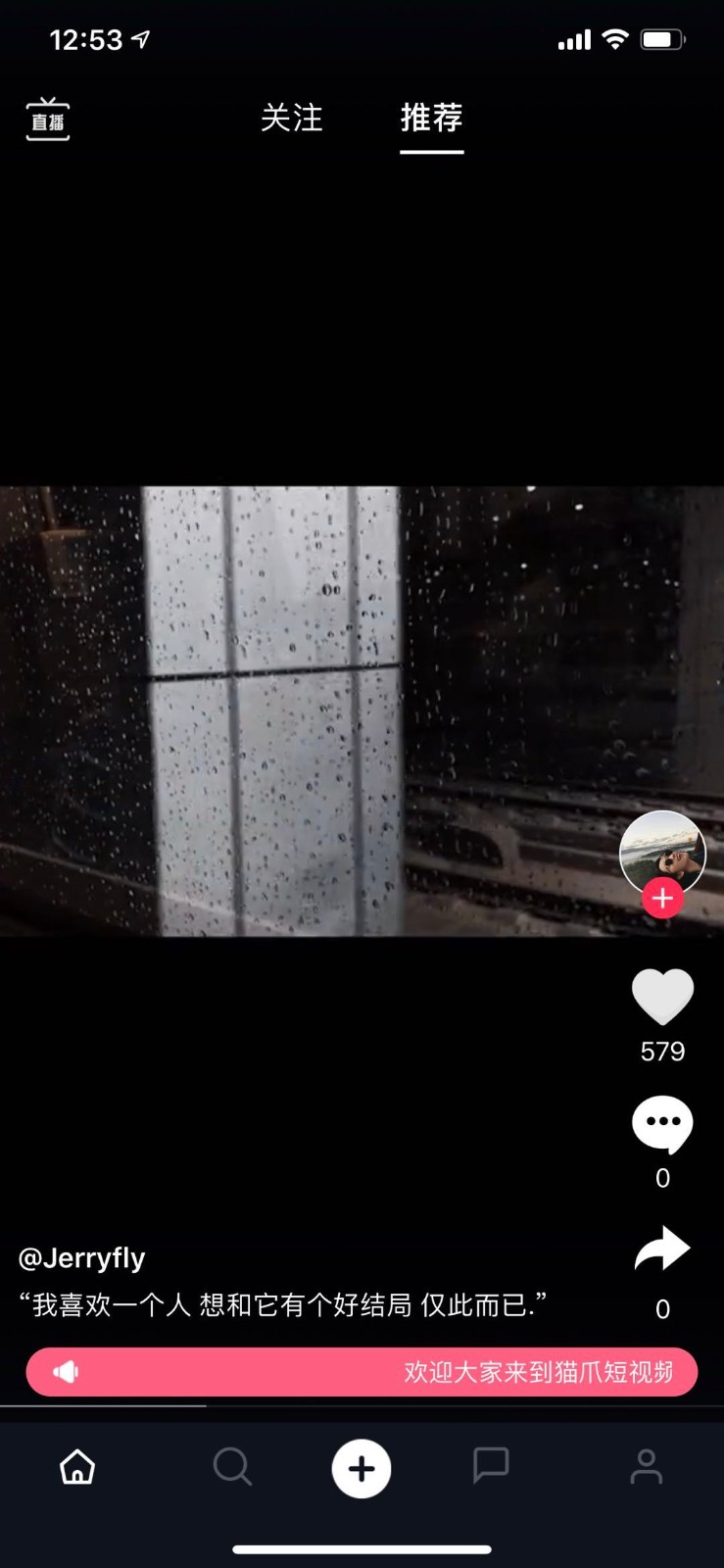Like this video with the heart
The height and width of the screenshot is (1568, 724).
[662, 996]
